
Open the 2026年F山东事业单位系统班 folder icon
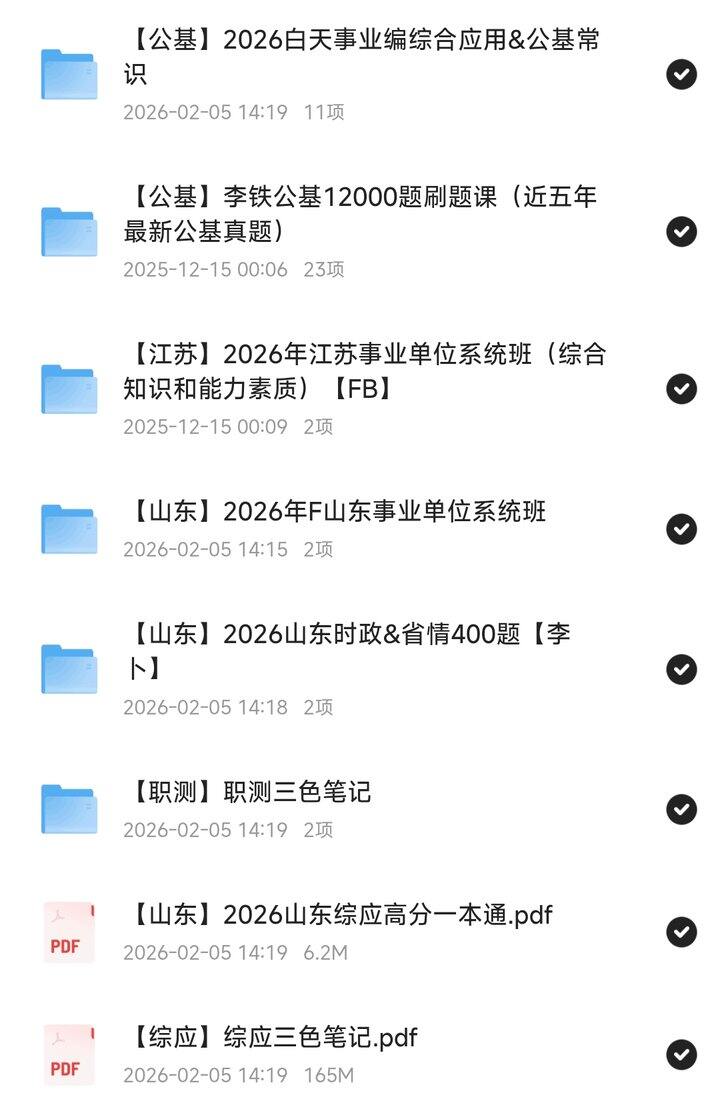(x=67, y=528)
